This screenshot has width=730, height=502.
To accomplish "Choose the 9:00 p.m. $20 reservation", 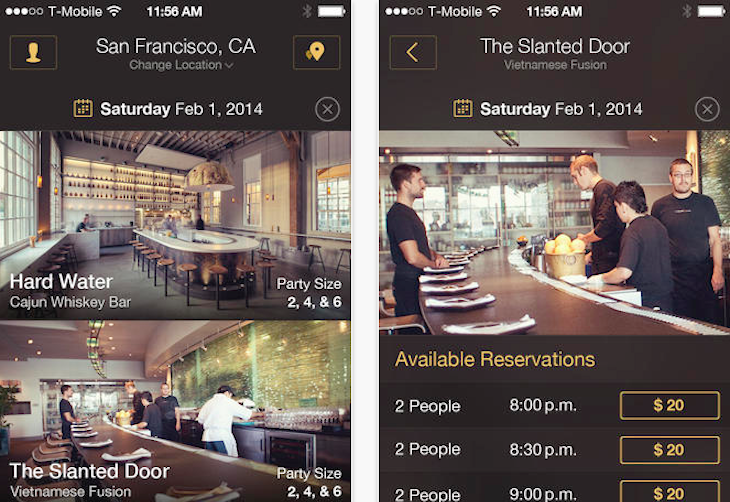I will point(669,492).
